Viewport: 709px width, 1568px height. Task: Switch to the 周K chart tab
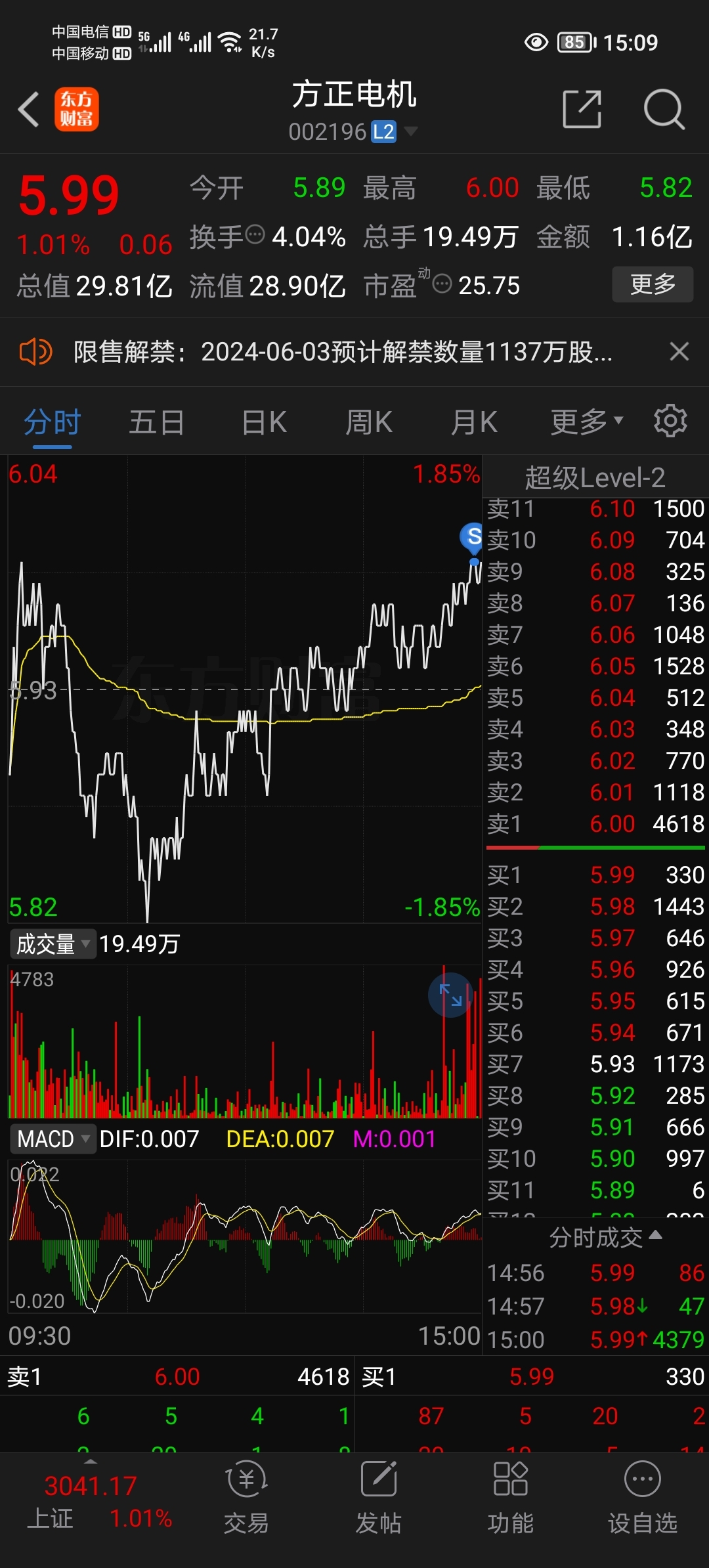coord(369,422)
